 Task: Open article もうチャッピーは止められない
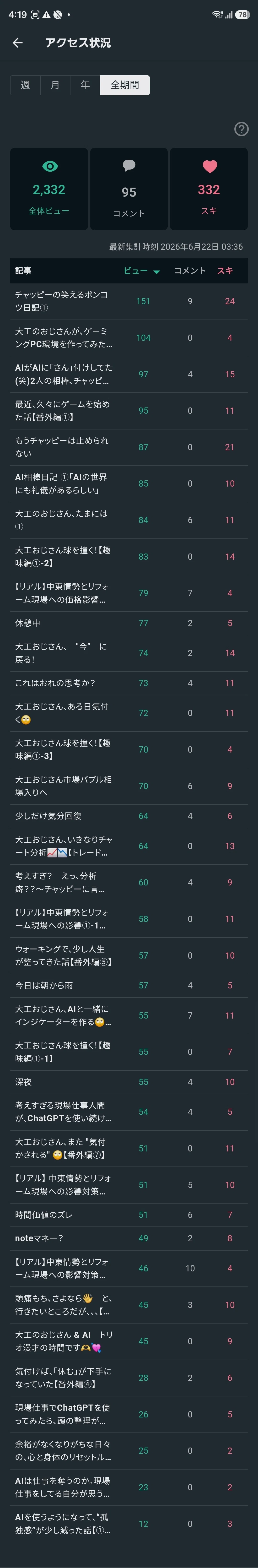click(x=129, y=447)
